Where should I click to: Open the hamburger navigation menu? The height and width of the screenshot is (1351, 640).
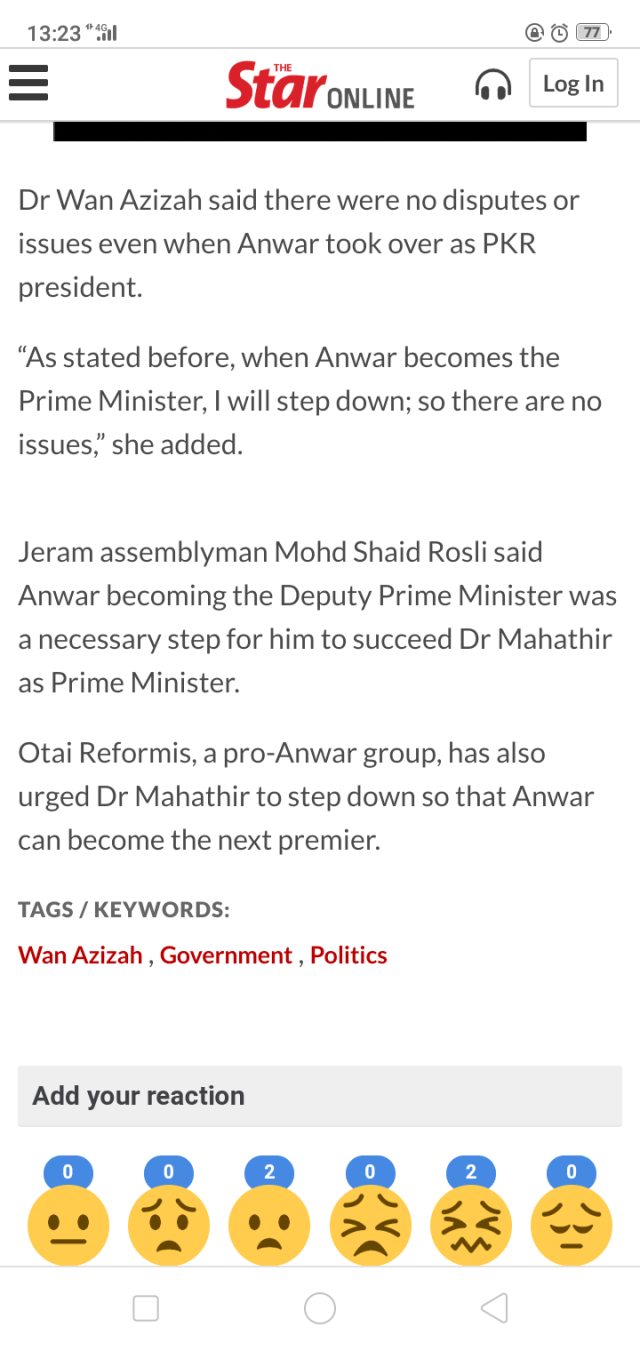pos(29,83)
